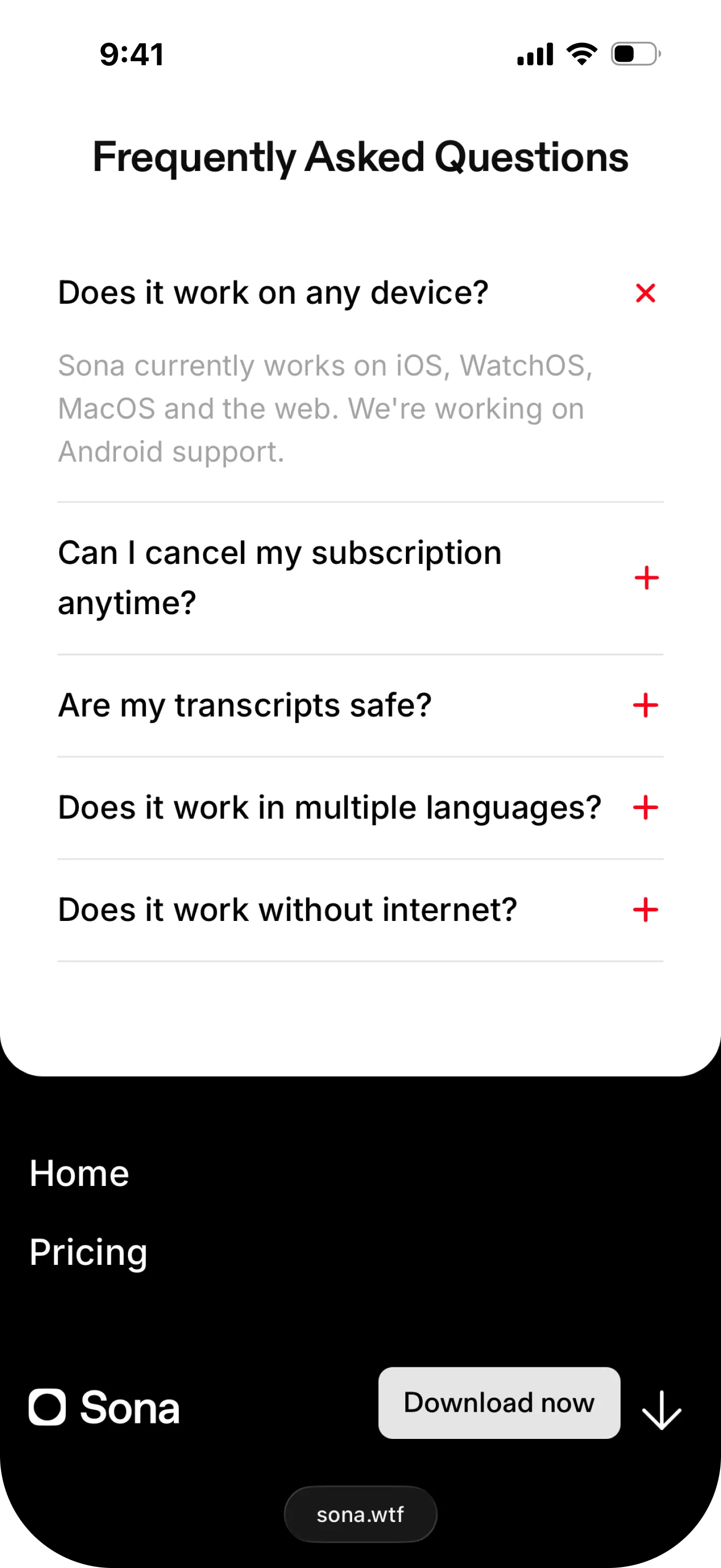This screenshot has height=1568, width=721.
Task: Tap the Download now button
Action: pyautogui.click(x=499, y=1402)
